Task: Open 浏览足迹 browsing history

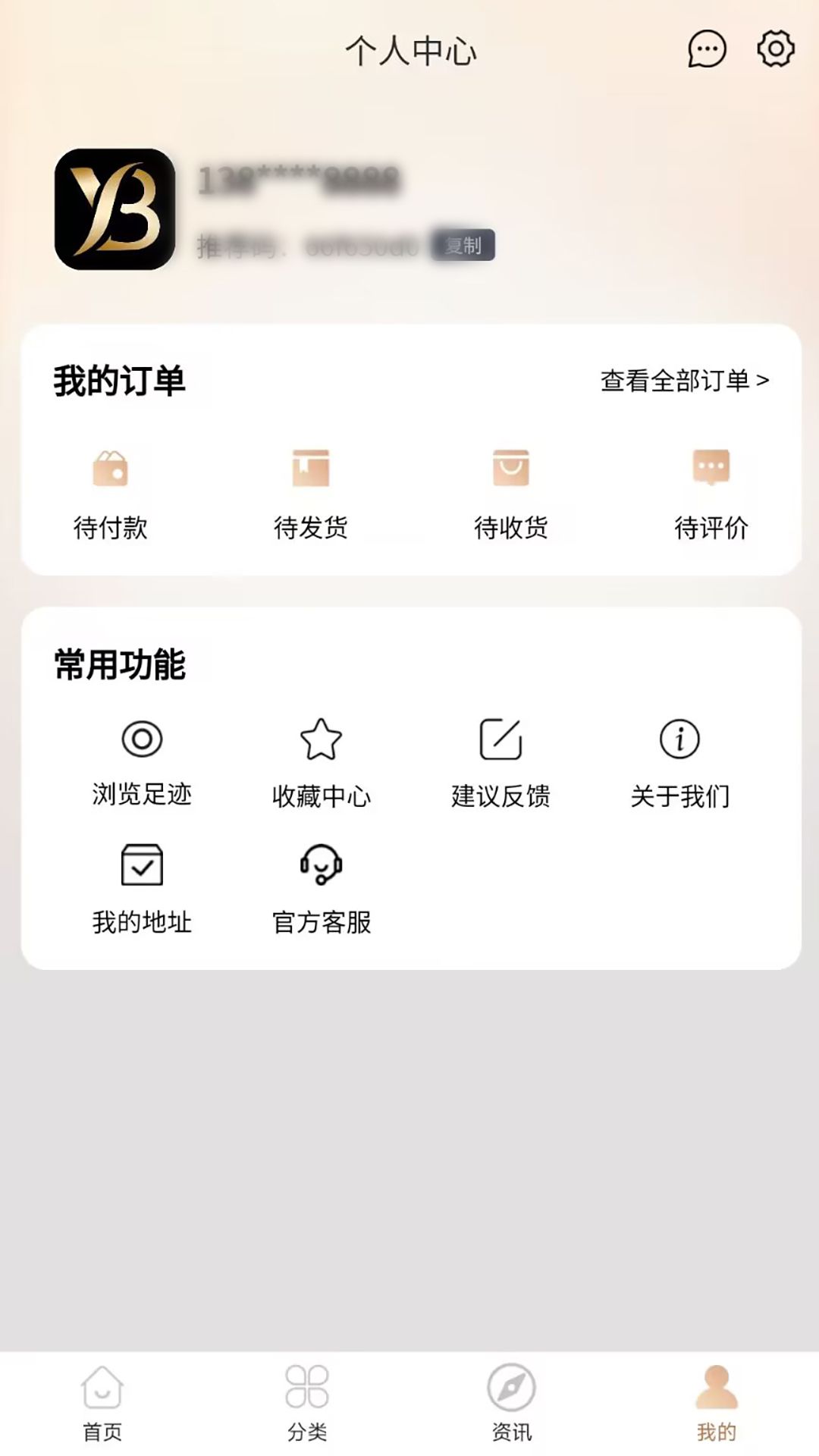Action: point(142,761)
